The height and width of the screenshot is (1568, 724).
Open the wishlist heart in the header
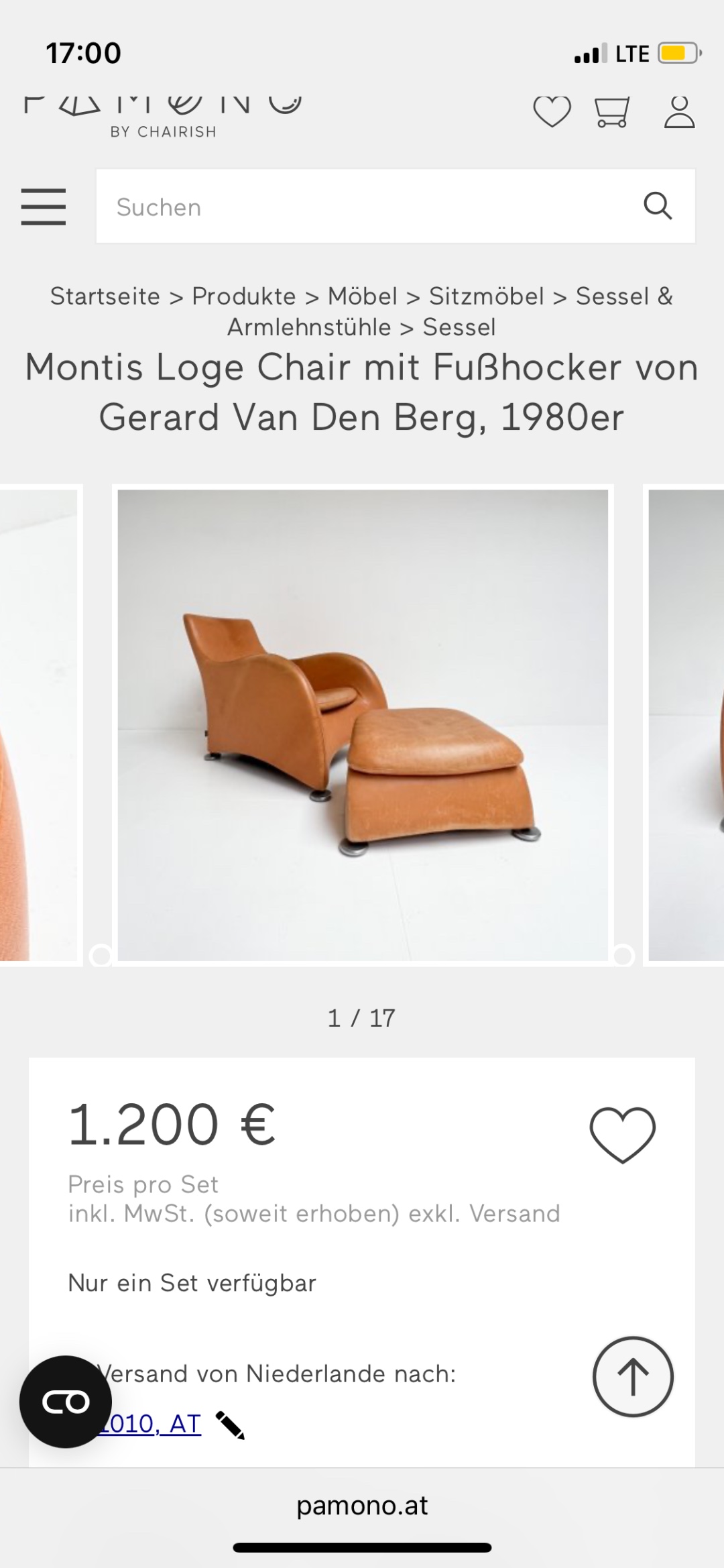[x=552, y=111]
